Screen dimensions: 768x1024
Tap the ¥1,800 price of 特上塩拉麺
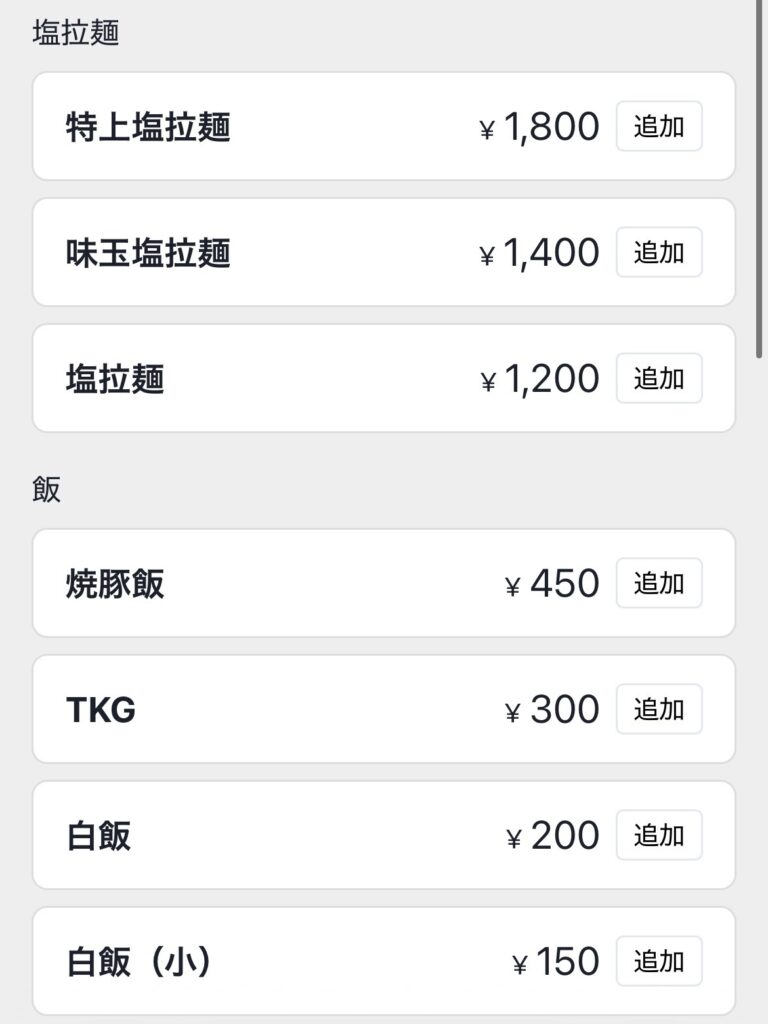[538, 126]
